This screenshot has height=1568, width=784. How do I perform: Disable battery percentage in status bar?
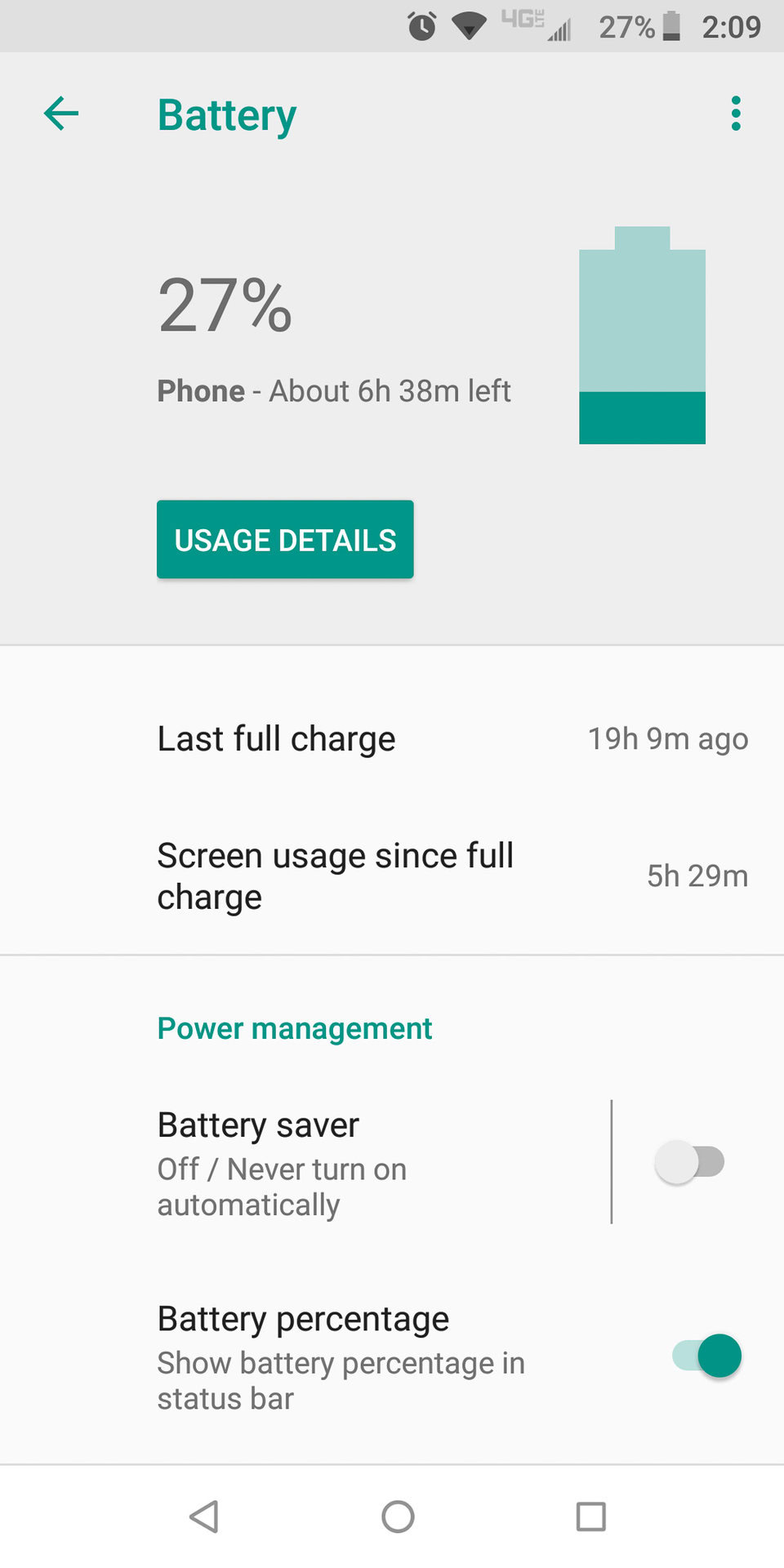(706, 1356)
